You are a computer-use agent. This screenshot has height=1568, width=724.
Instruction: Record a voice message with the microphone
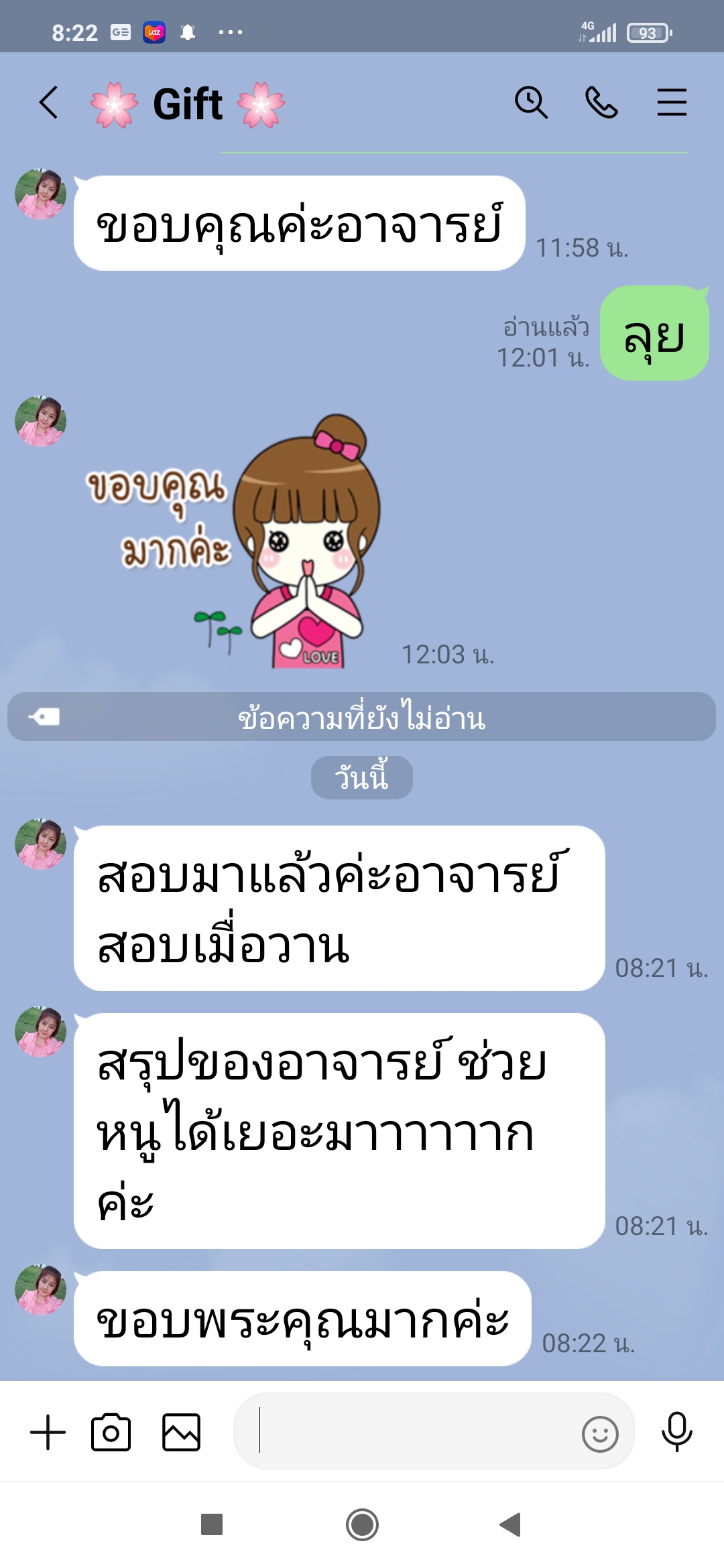coord(676,1431)
